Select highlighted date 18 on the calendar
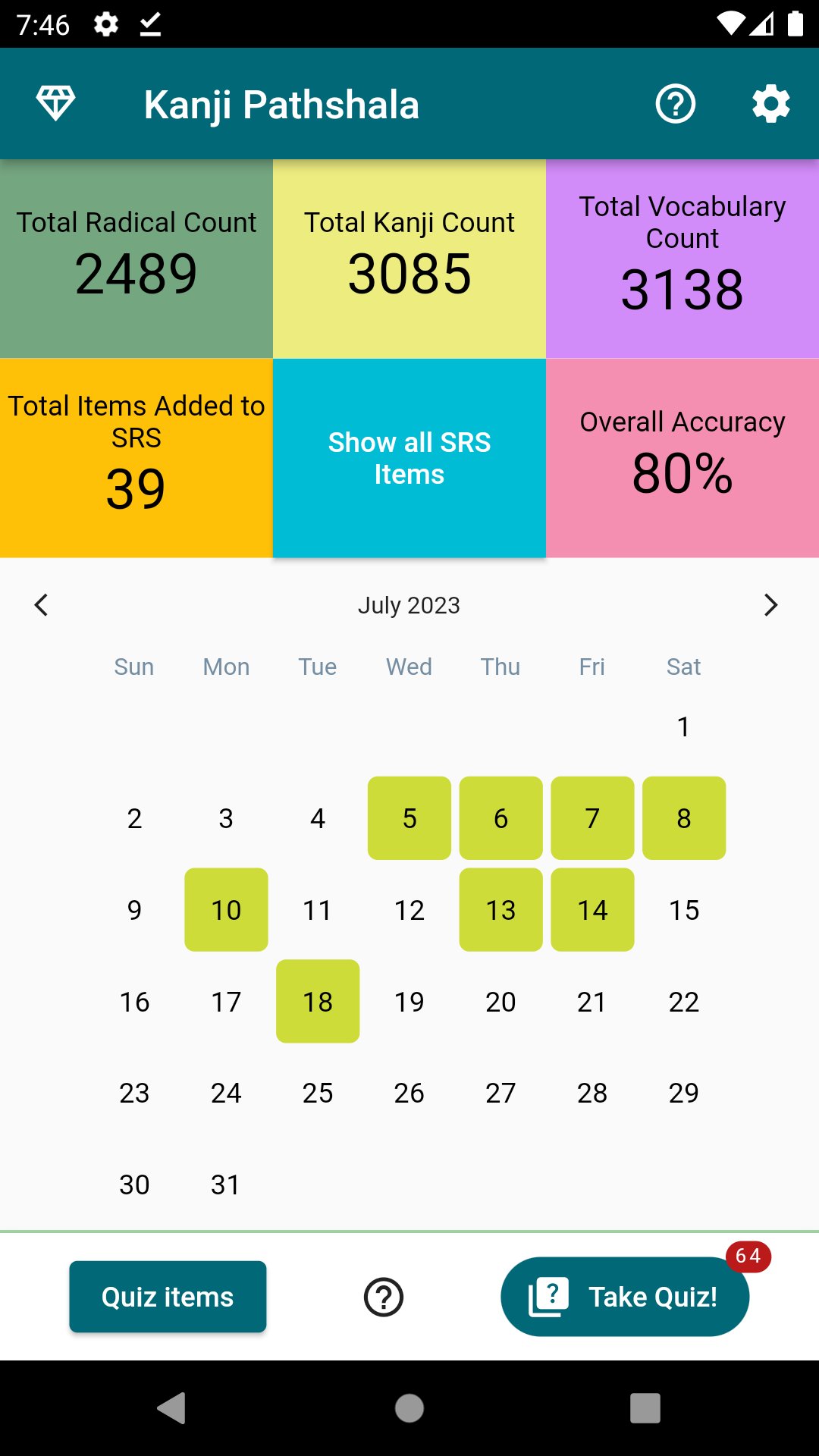The image size is (819, 1456). [317, 1001]
